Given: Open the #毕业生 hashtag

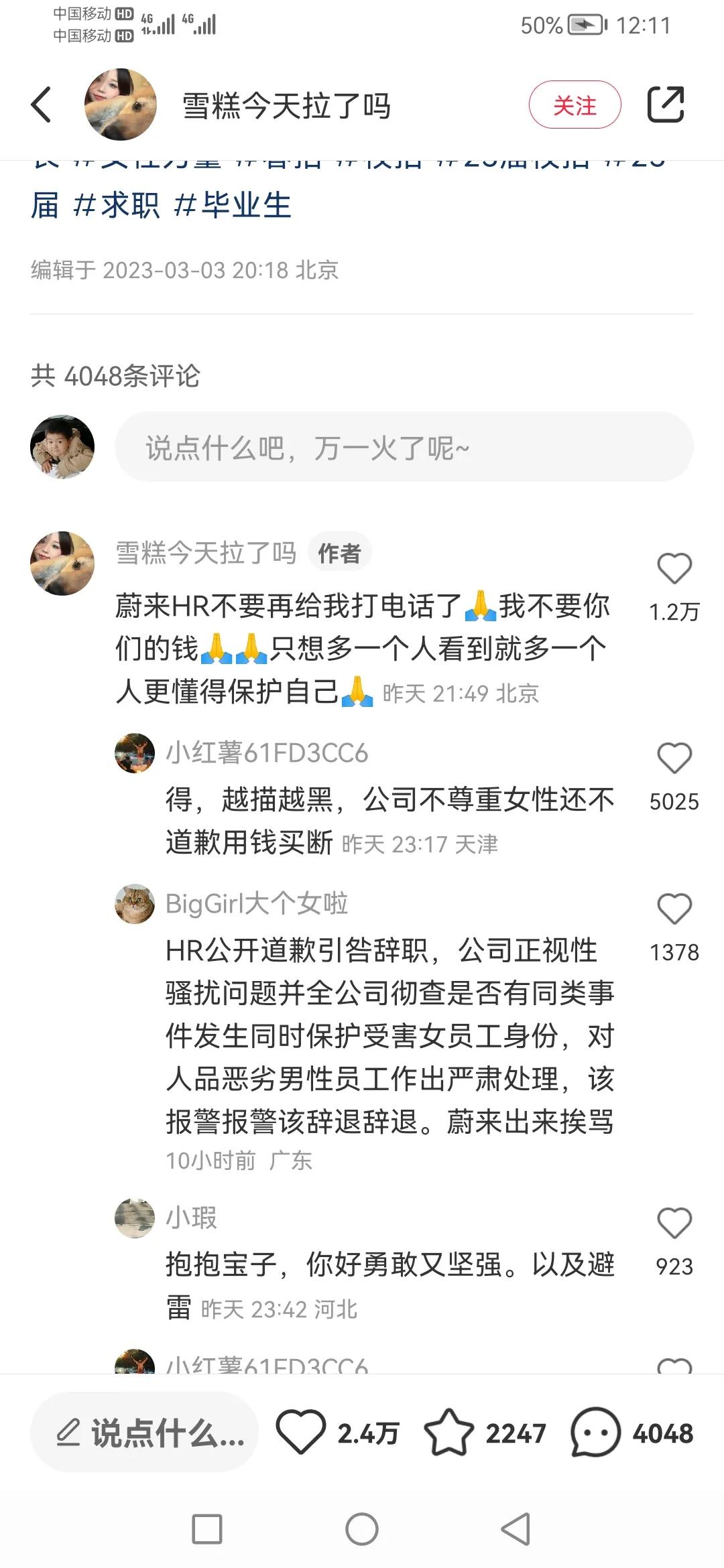Looking at the screenshot, I should (232, 205).
